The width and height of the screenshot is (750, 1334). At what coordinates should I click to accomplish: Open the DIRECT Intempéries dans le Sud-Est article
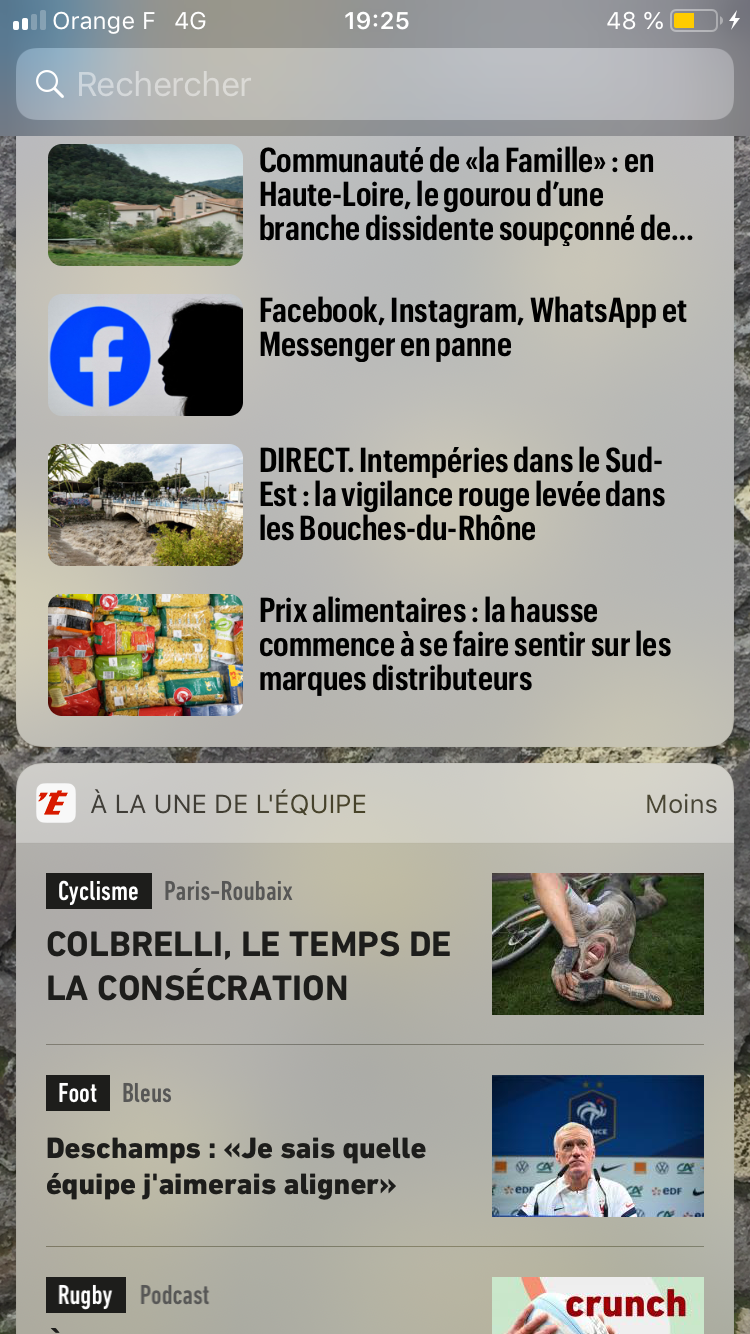coord(461,495)
